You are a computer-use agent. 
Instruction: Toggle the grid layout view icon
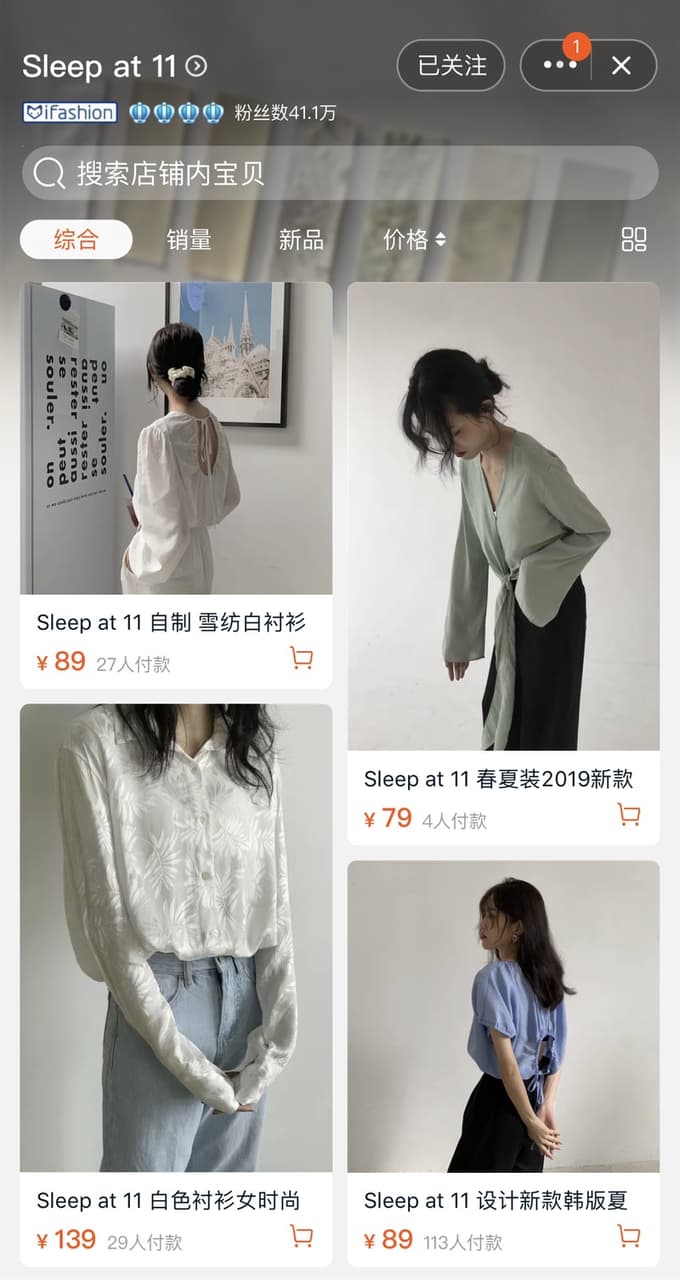[x=634, y=239]
